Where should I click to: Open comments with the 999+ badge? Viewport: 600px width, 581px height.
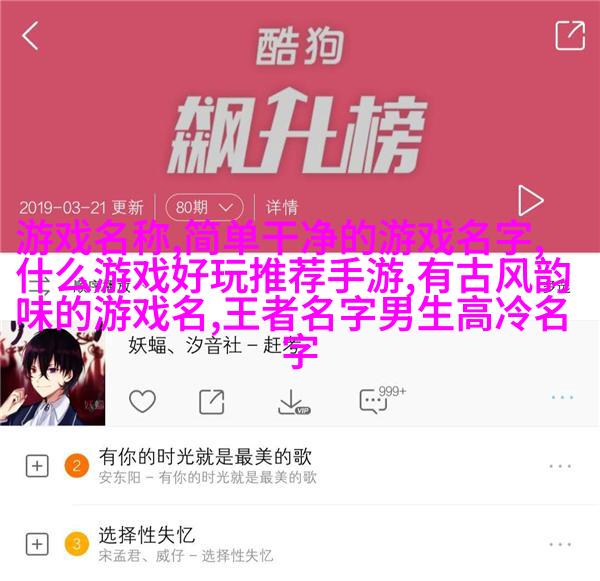375,400
